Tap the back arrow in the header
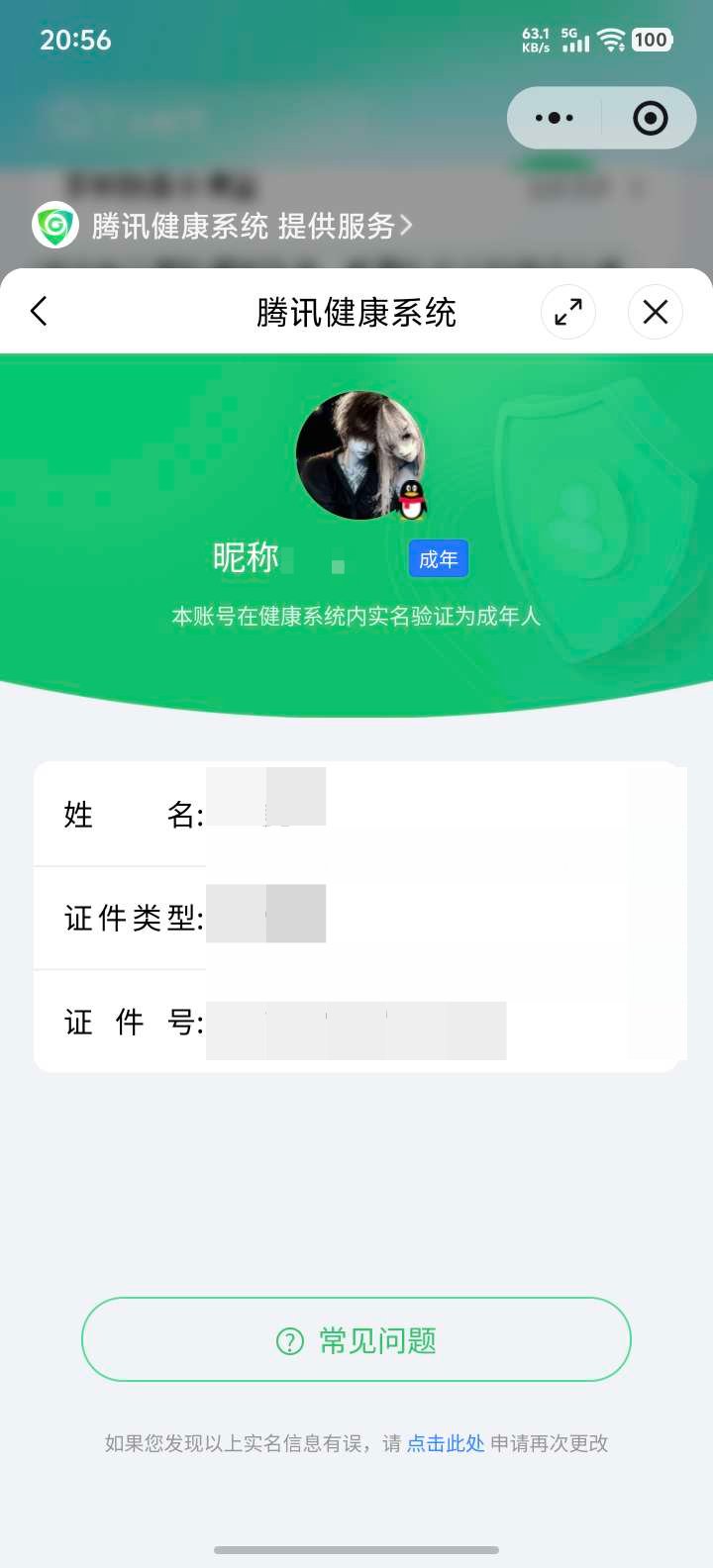Viewport: 713px width, 1568px height. (x=38, y=311)
